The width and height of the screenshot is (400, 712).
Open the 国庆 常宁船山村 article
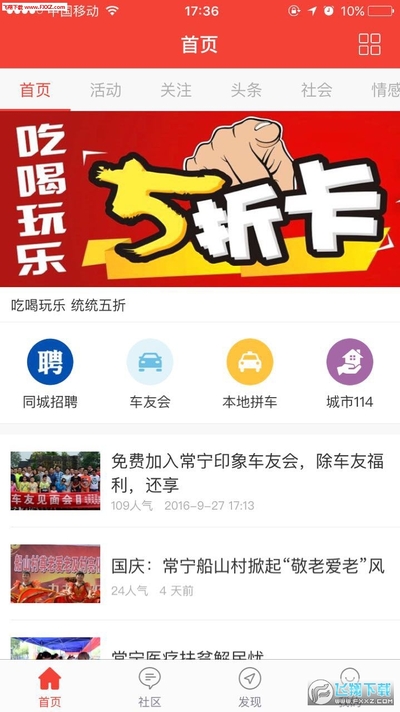click(x=200, y=574)
